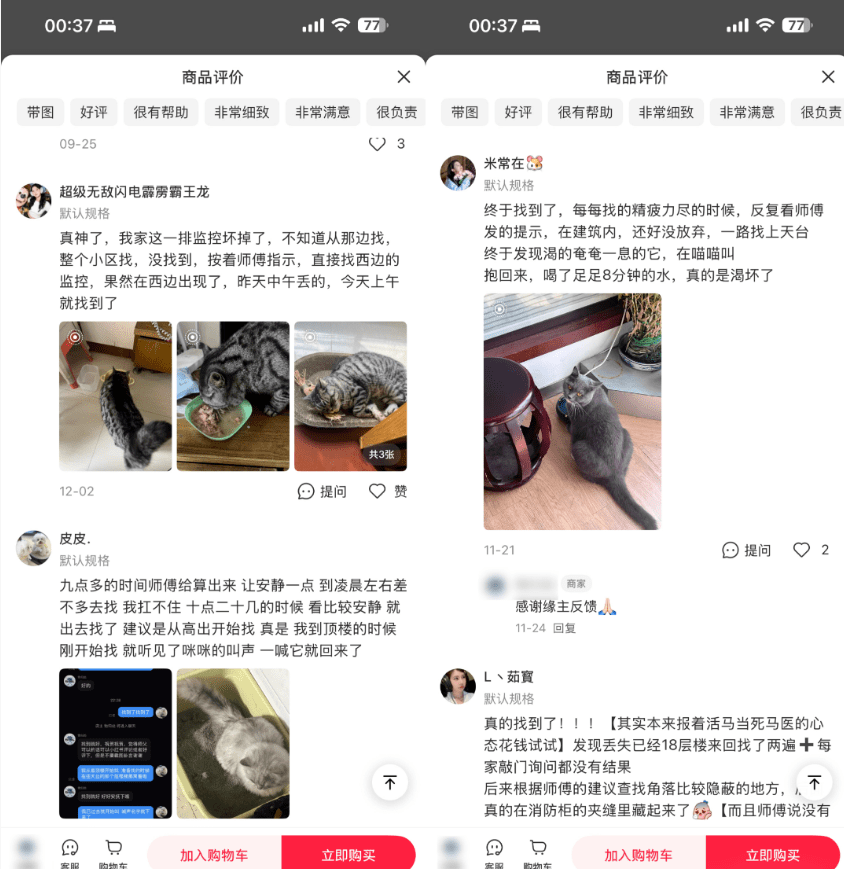
Task: Close the 商品评价 review panel
Action: coord(403,76)
